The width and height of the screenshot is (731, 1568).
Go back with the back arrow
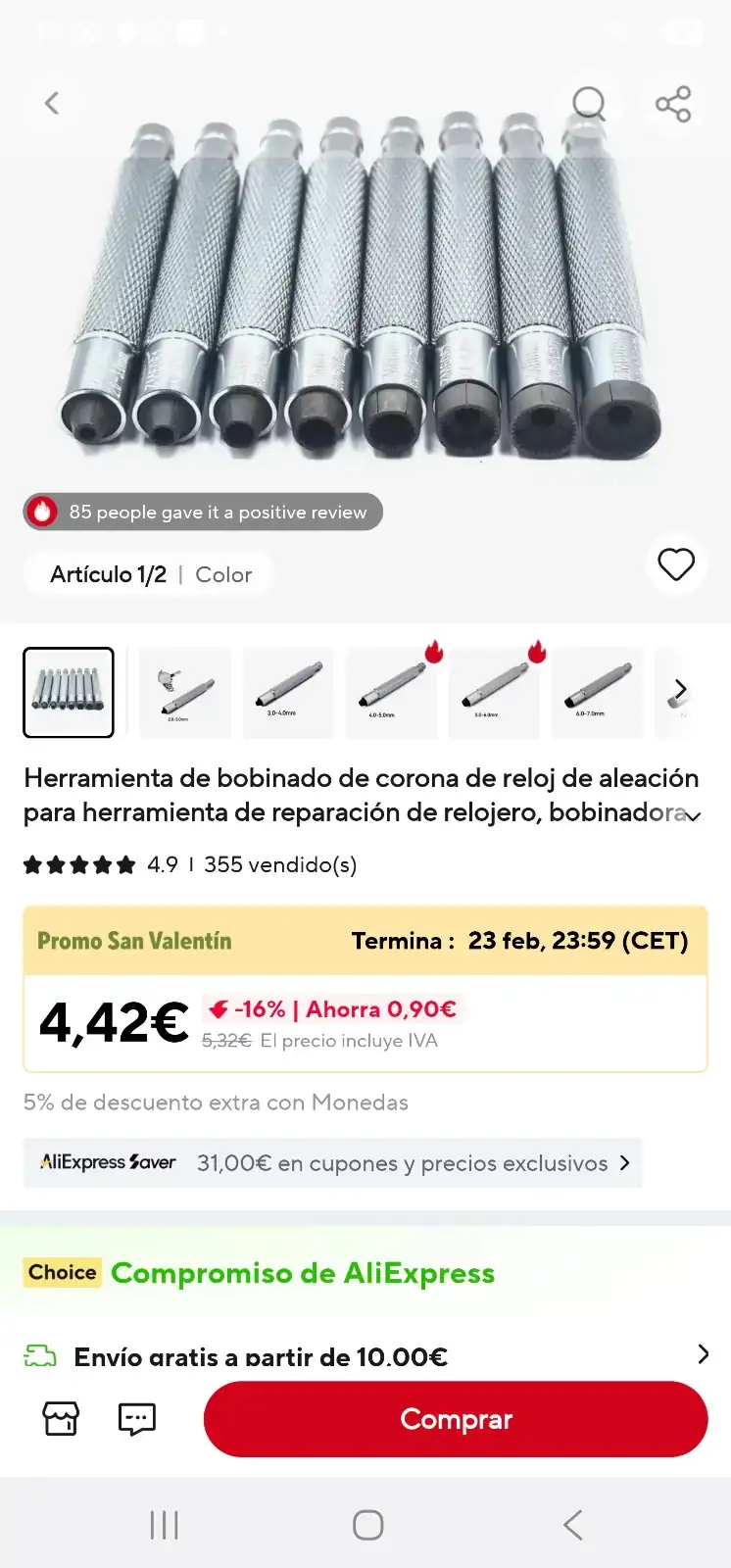point(52,103)
